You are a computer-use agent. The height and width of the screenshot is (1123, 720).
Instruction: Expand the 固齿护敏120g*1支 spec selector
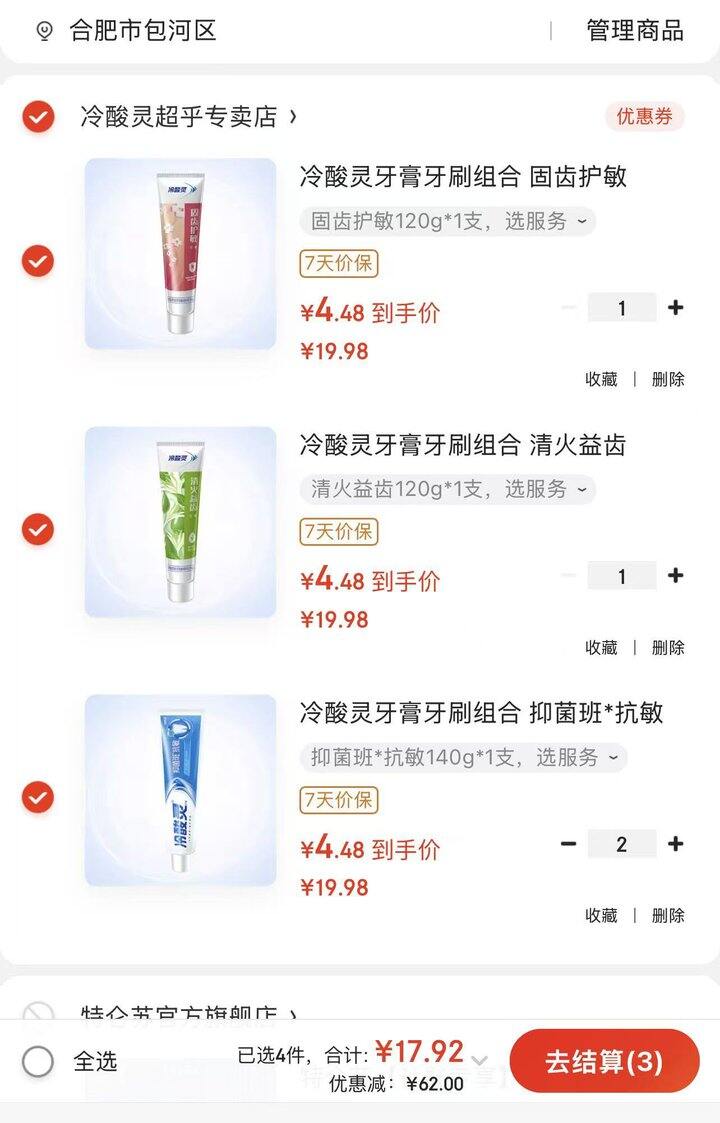point(448,221)
